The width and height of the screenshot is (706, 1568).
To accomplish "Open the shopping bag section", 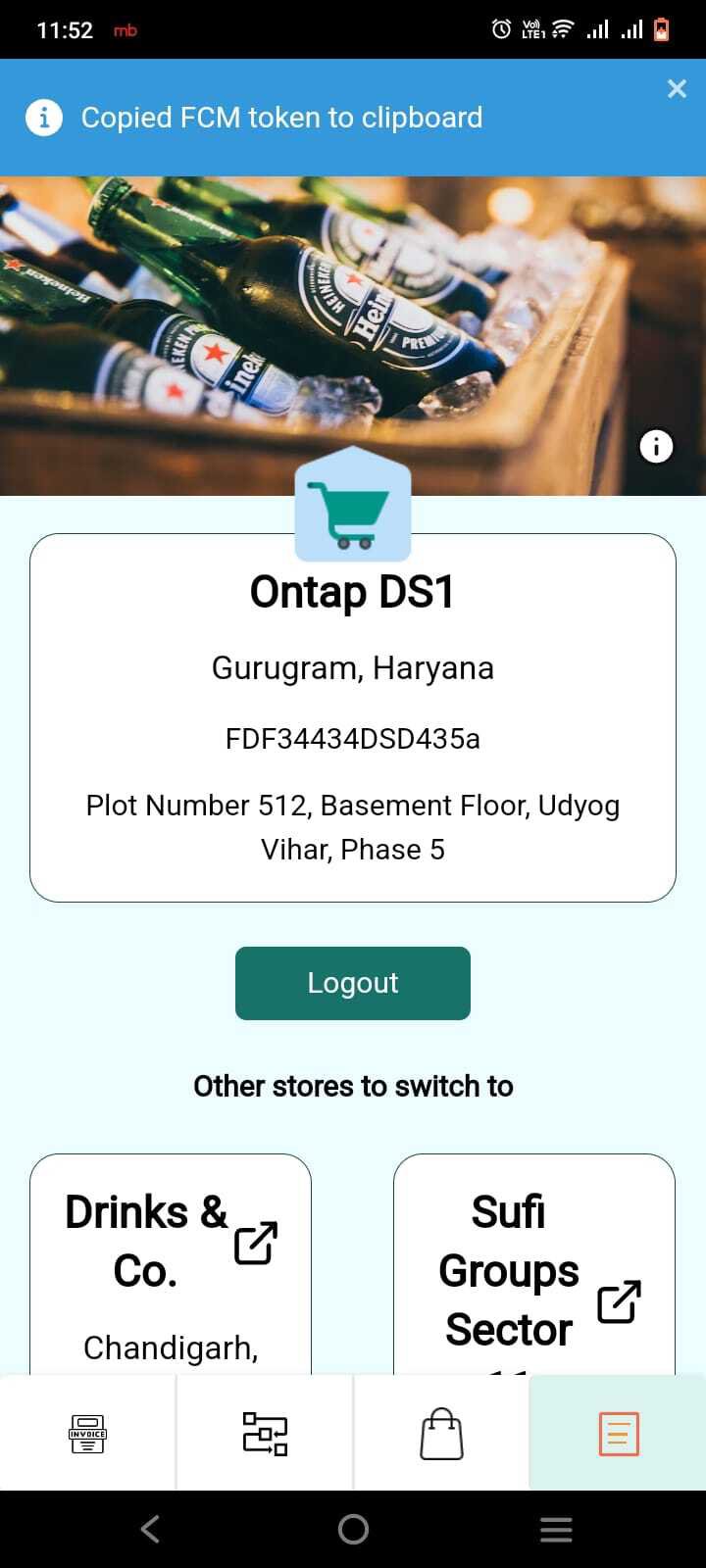I will point(440,1433).
